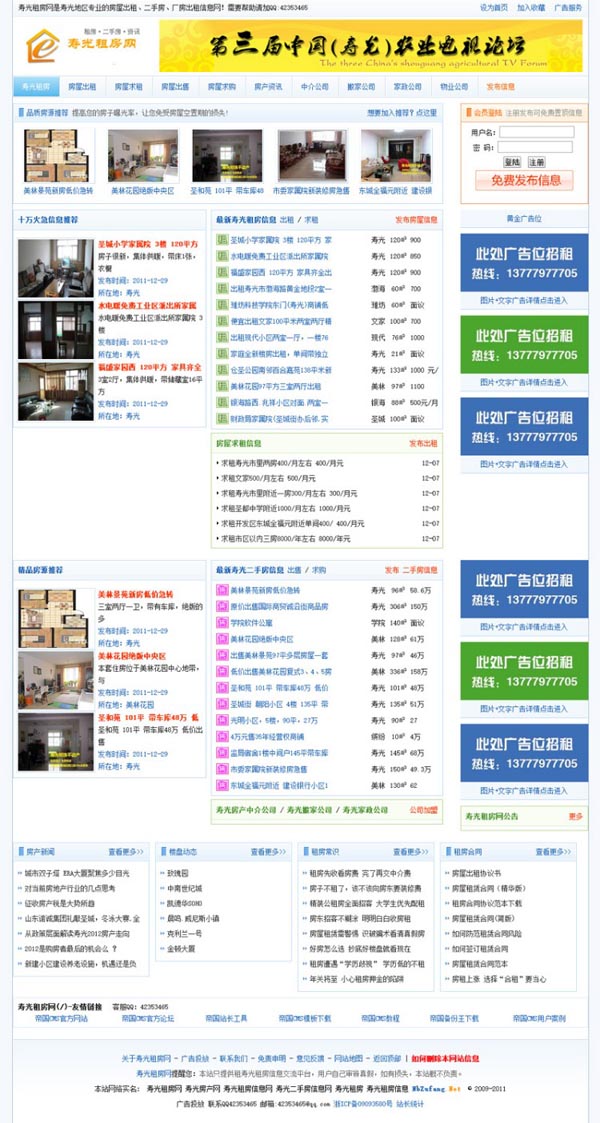Tap the 用户名 username field

(535, 131)
